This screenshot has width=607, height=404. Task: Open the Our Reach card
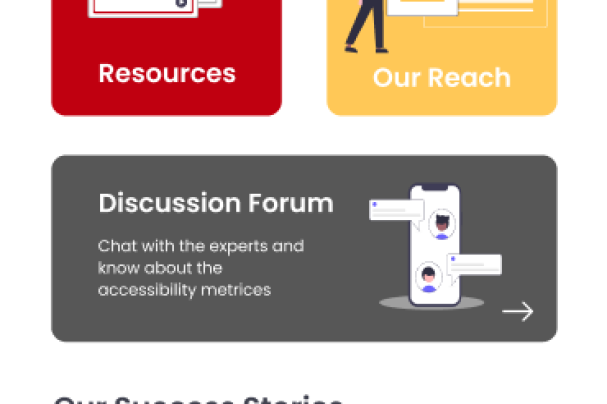click(441, 62)
